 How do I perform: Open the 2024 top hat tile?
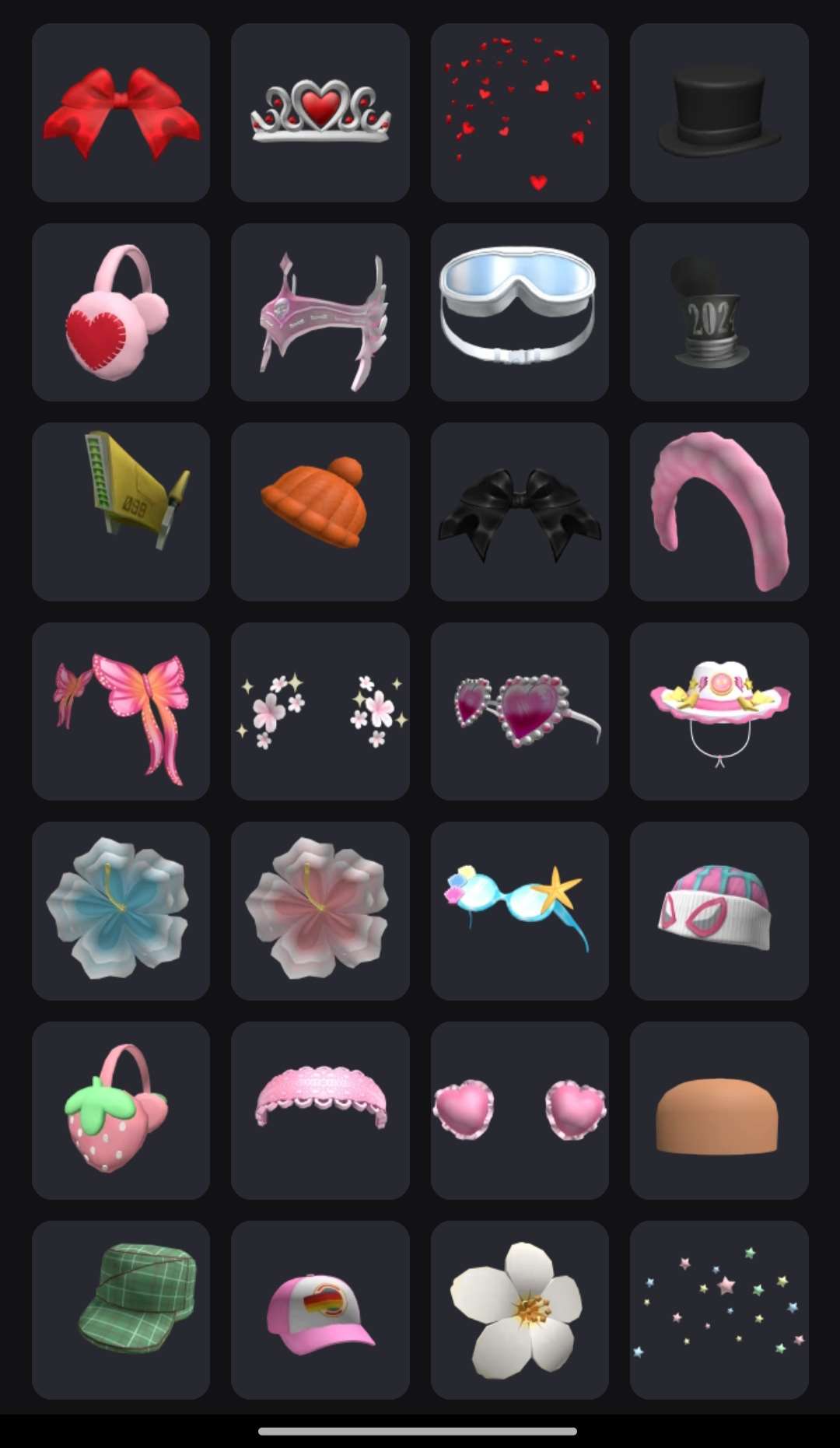pyautogui.click(x=719, y=313)
